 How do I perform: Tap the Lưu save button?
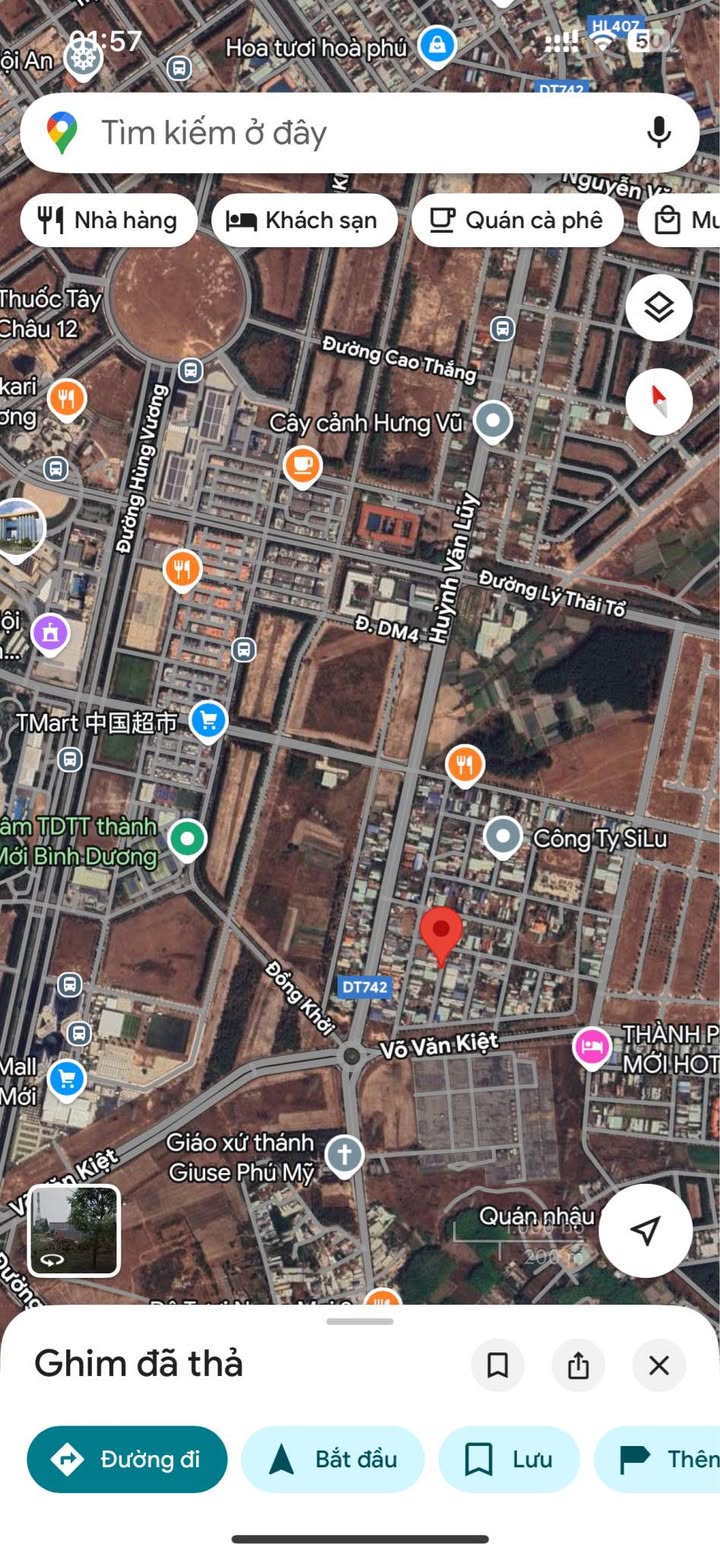[509, 1459]
